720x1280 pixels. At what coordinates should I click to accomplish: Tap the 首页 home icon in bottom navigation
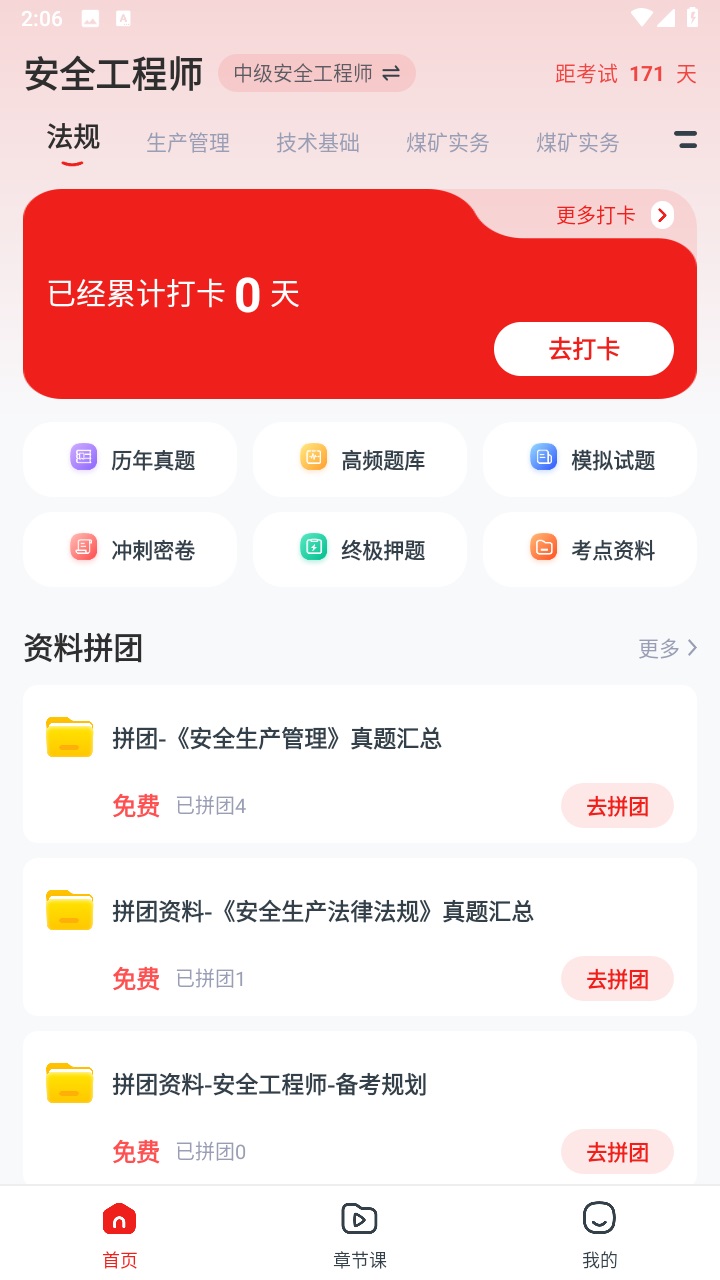[x=119, y=1219]
